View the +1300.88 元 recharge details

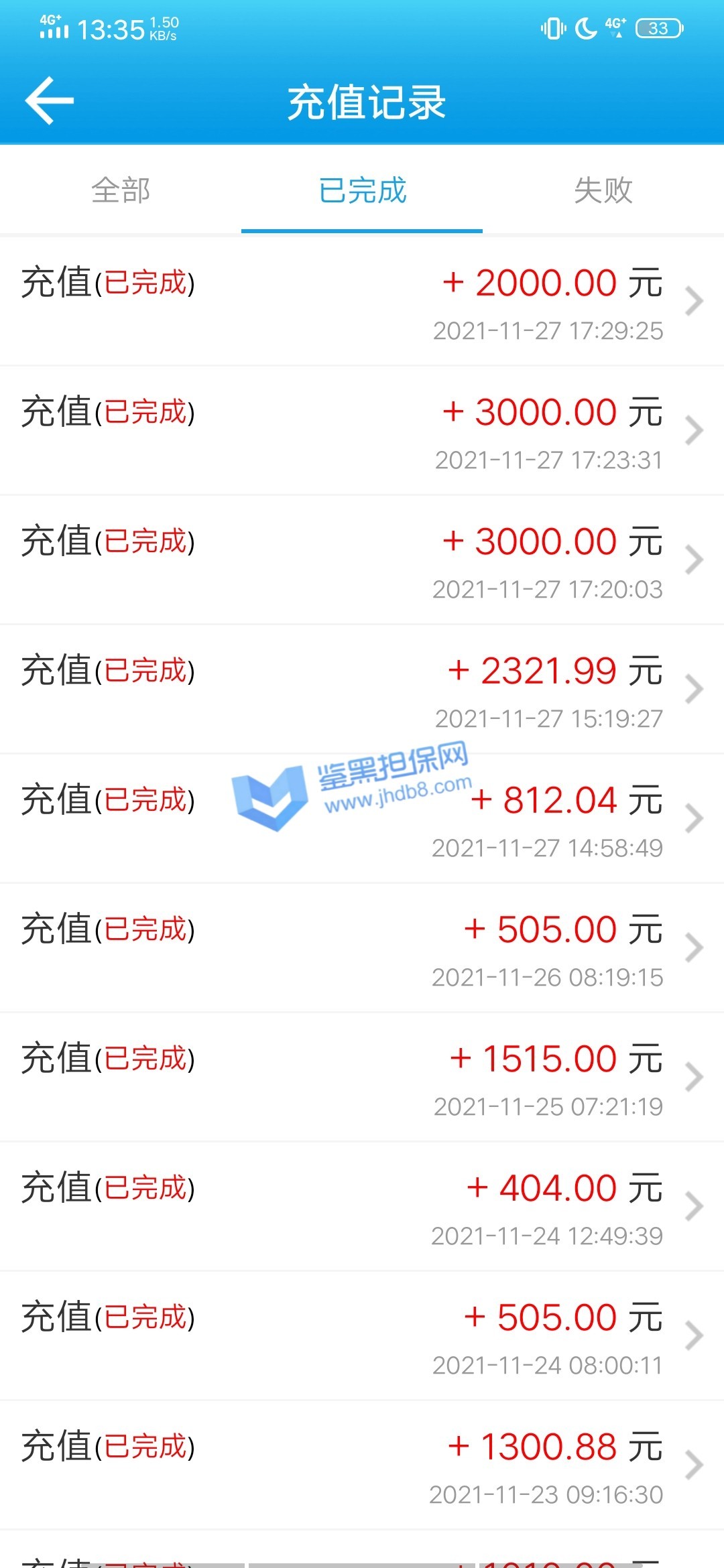tap(362, 1465)
